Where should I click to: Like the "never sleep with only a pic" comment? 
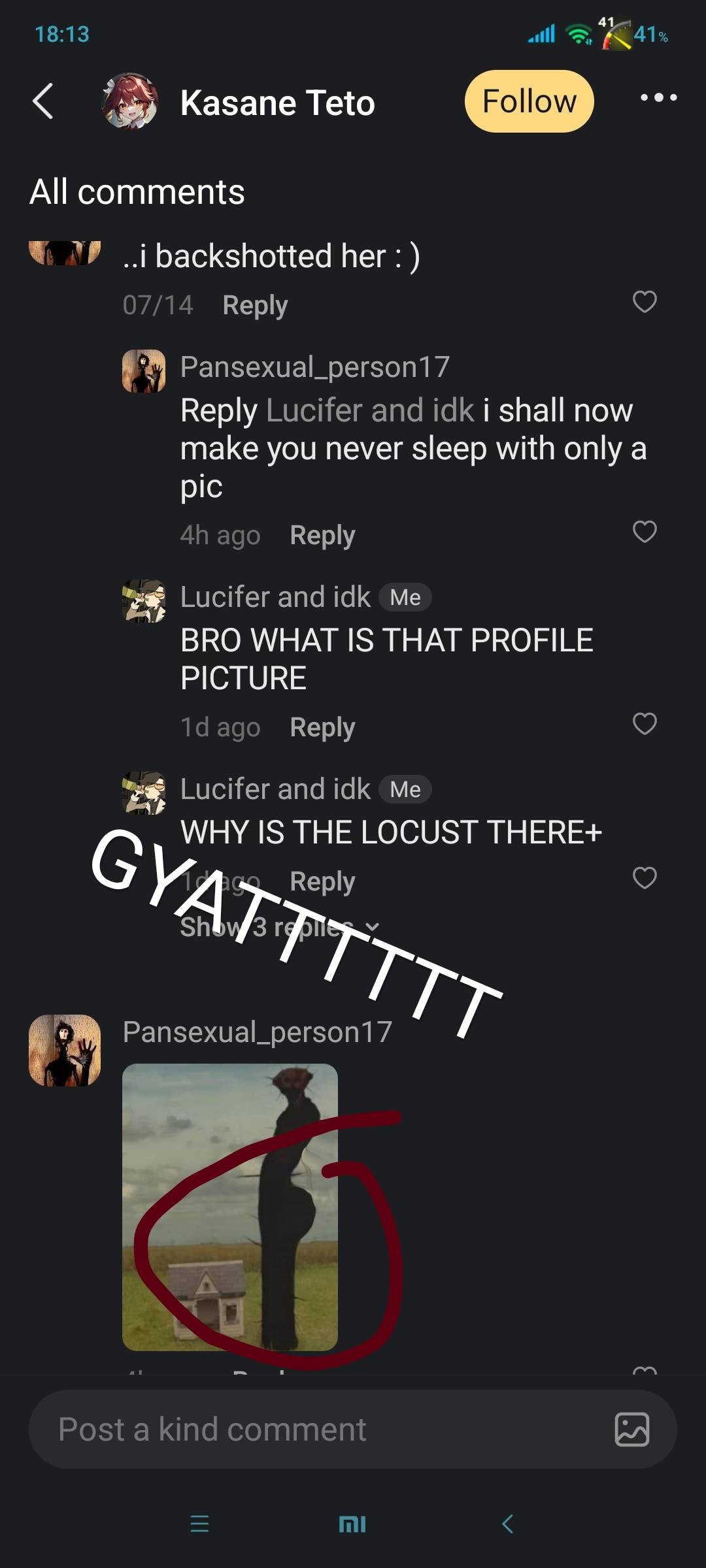[645, 532]
